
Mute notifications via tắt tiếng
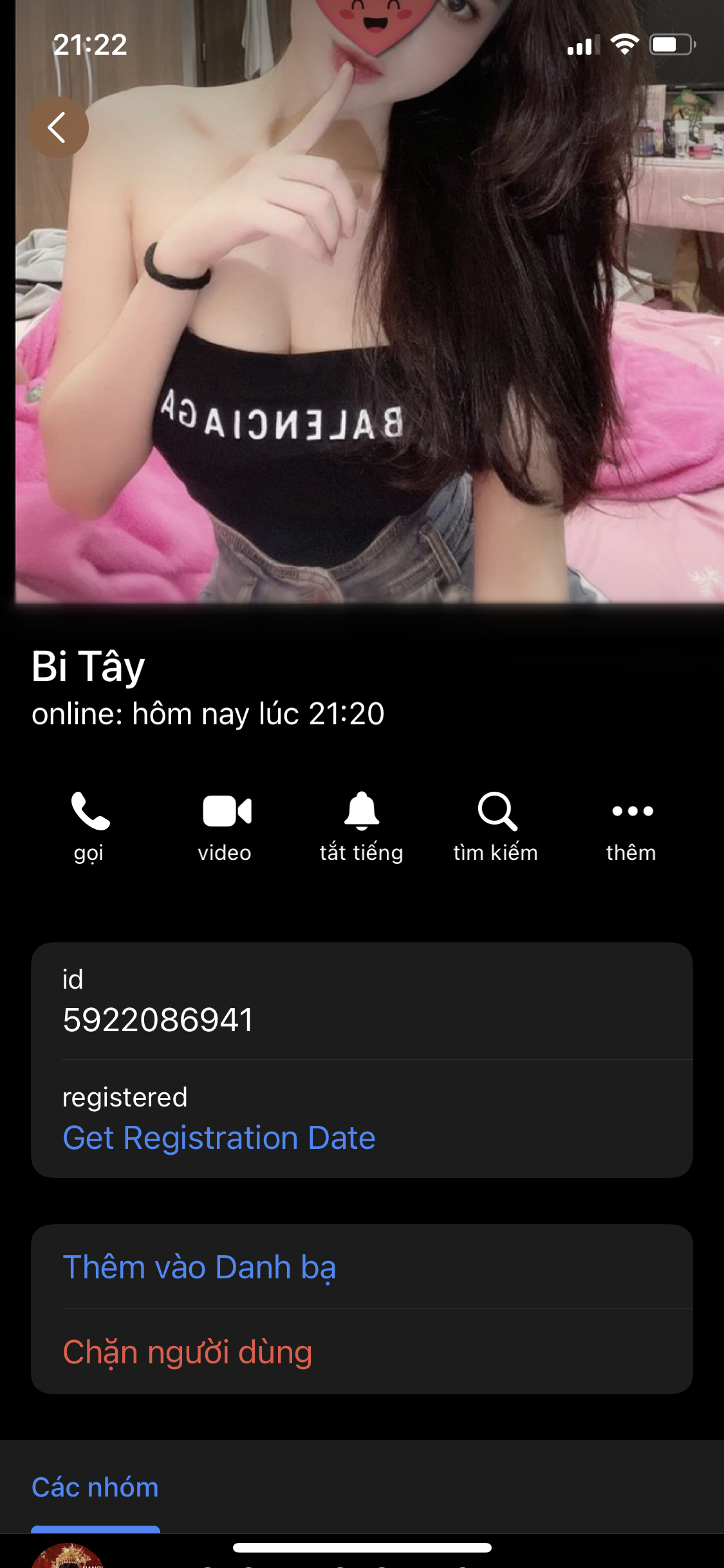coord(361,825)
